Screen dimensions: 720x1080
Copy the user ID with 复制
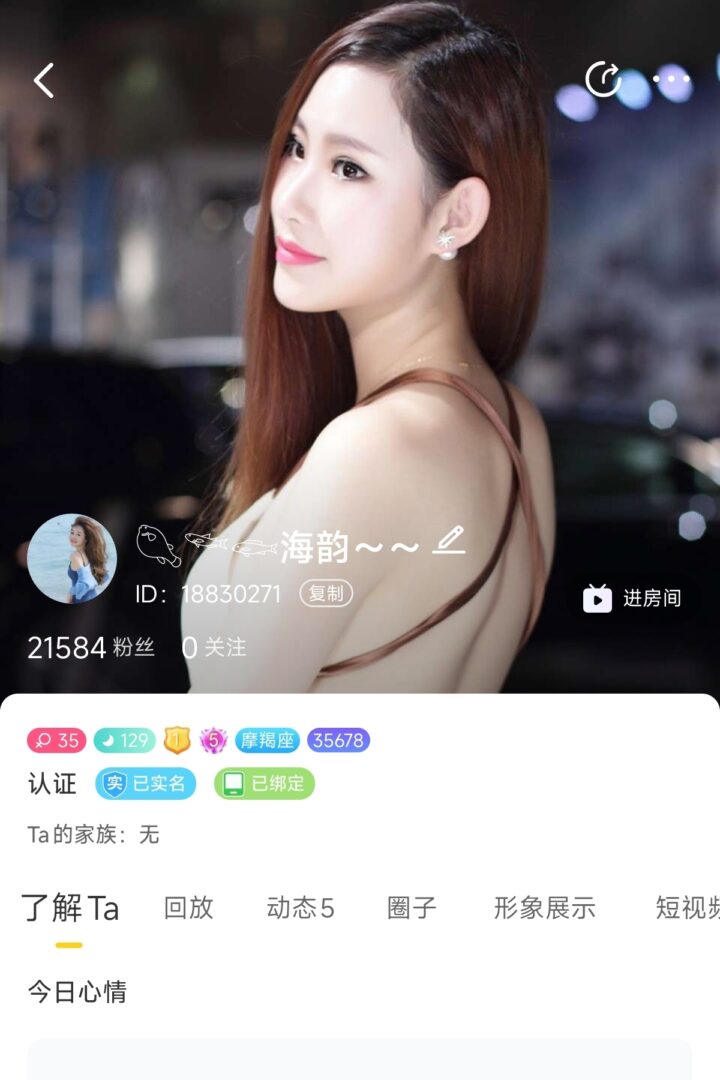pos(326,594)
